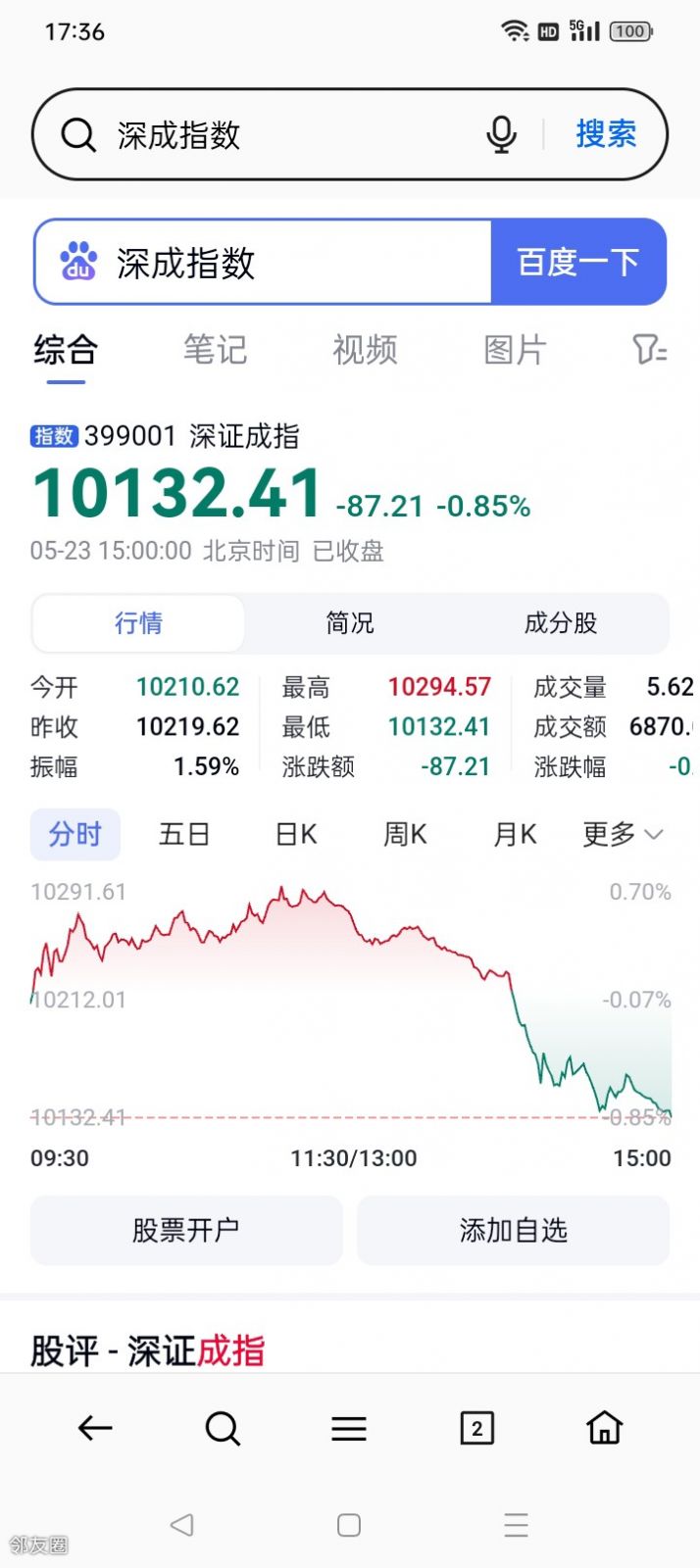Switch to the 笔记 tab
Image resolution: width=700 pixels, height=1568 pixels.
click(215, 350)
